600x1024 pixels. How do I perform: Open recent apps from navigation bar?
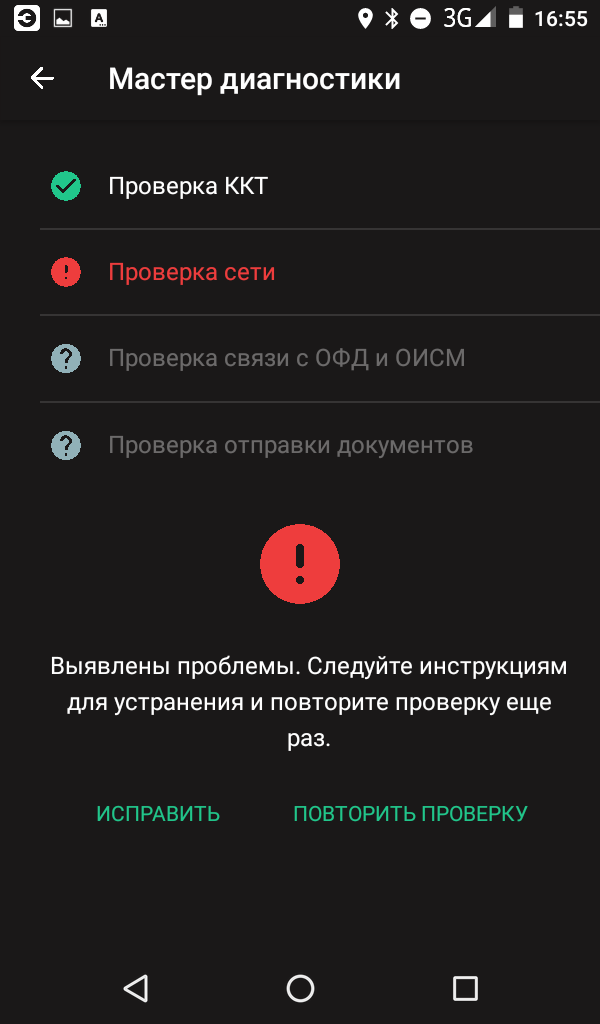pyautogui.click(x=465, y=988)
